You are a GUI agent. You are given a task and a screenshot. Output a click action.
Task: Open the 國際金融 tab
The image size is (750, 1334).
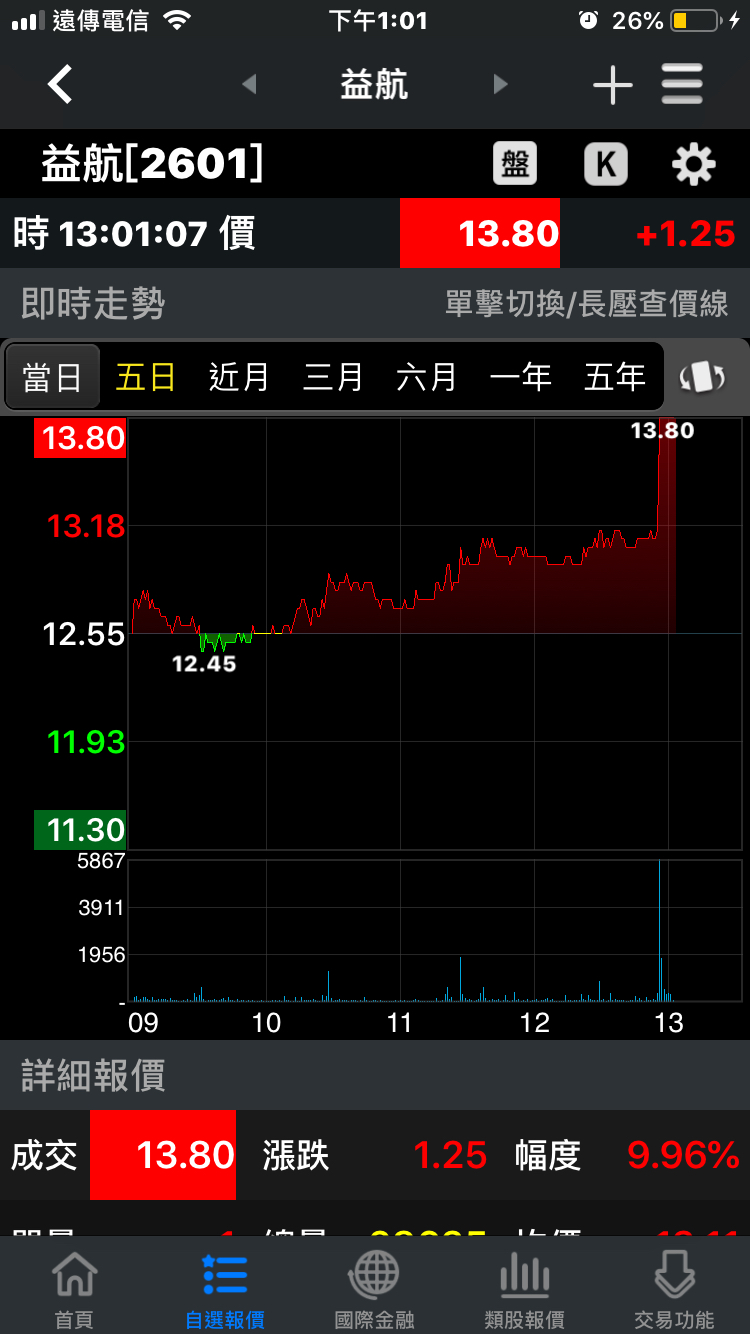(x=374, y=1290)
